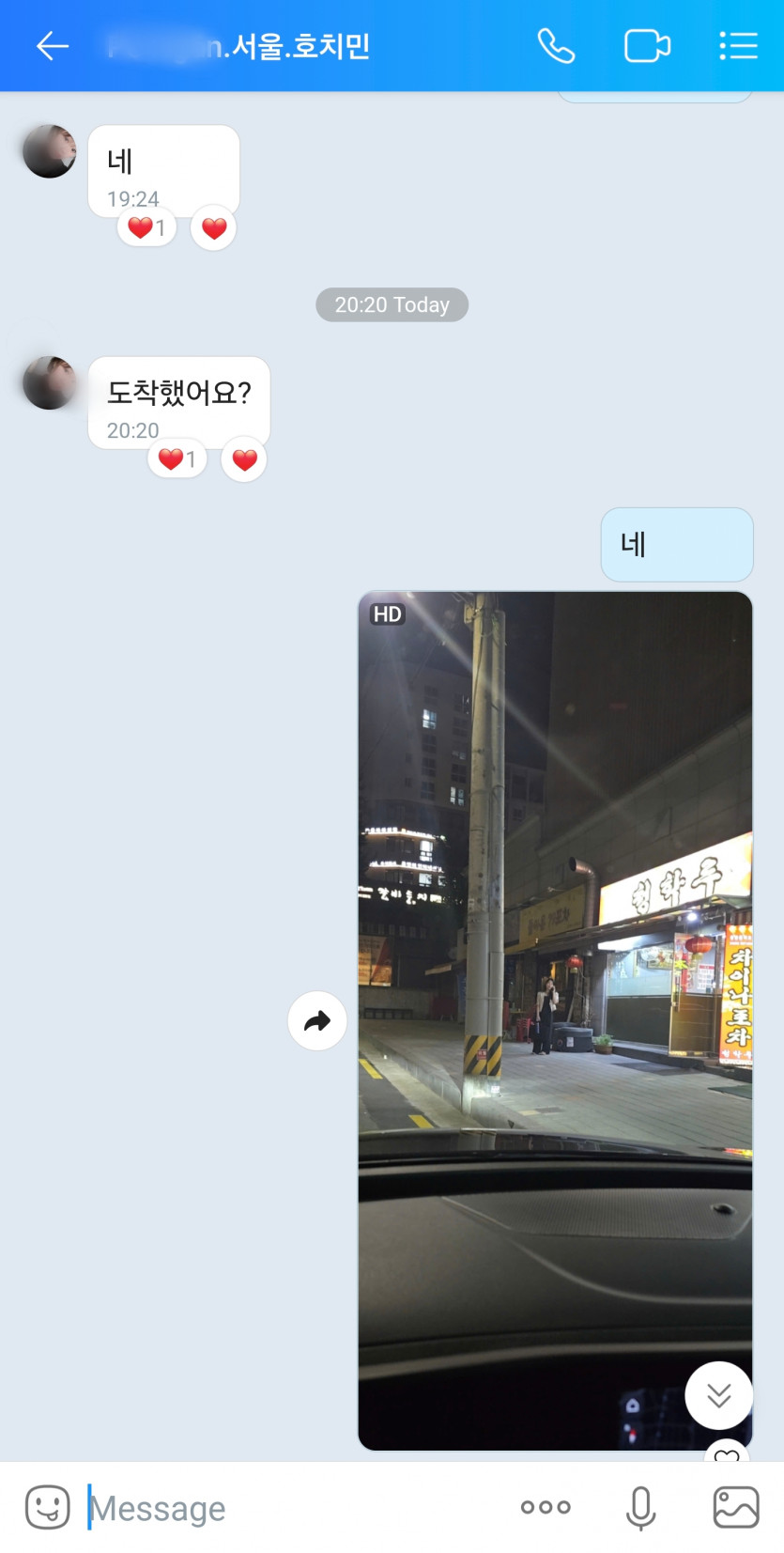View heart reaction count on 19:24 message
This screenshot has width=784, height=1553.
(x=147, y=227)
